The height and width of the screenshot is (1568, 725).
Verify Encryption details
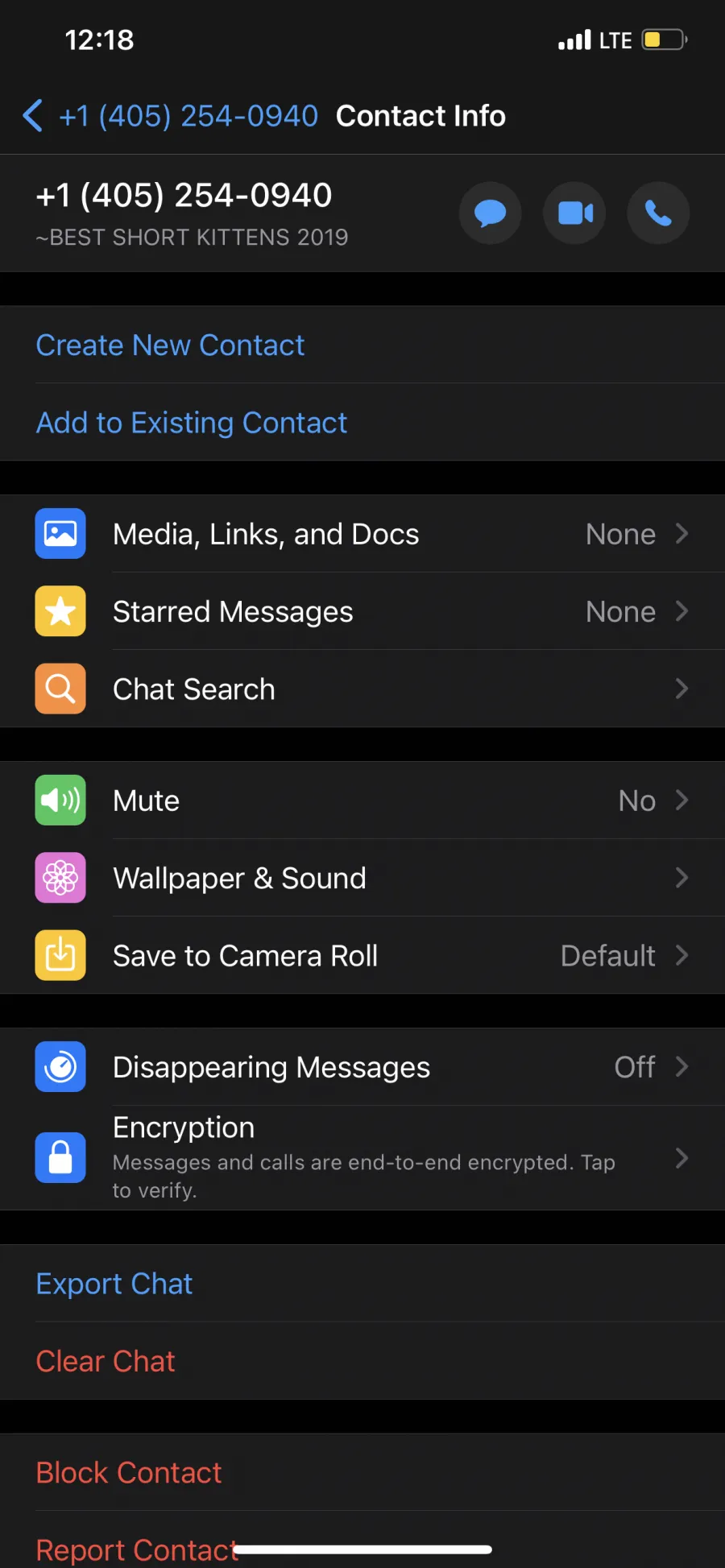[362, 1158]
